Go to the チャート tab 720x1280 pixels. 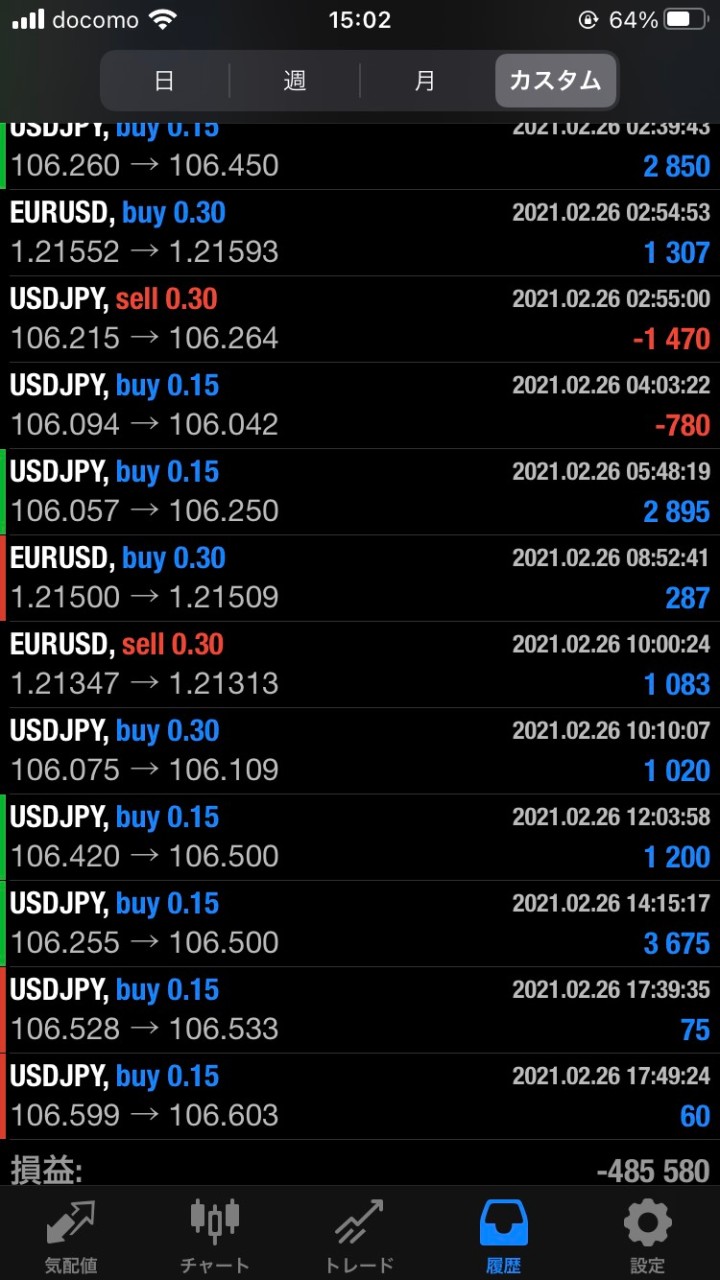pyautogui.click(x=215, y=1235)
